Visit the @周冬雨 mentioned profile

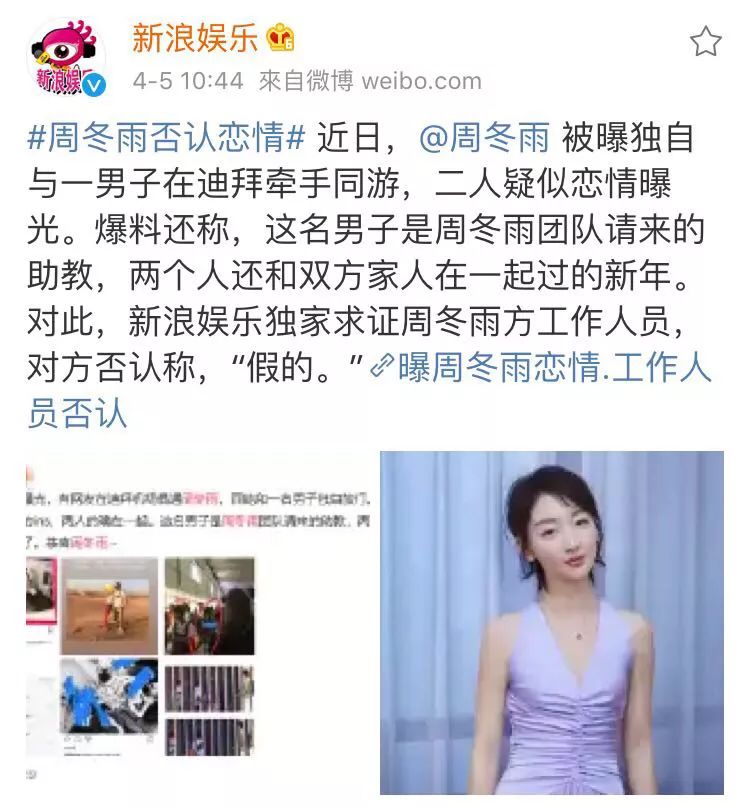480,137
